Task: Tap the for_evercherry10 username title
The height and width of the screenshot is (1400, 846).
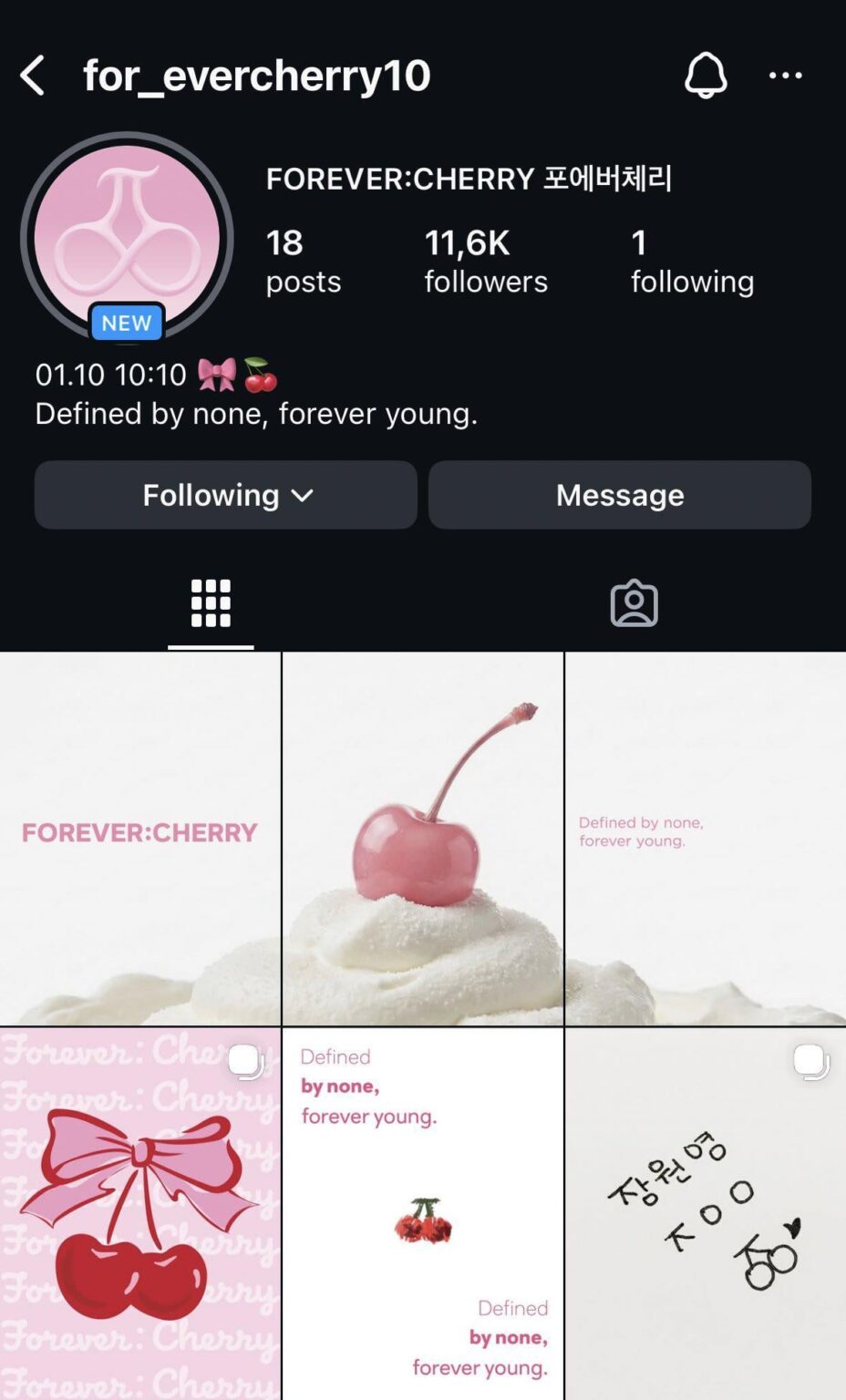Action: pos(256,76)
